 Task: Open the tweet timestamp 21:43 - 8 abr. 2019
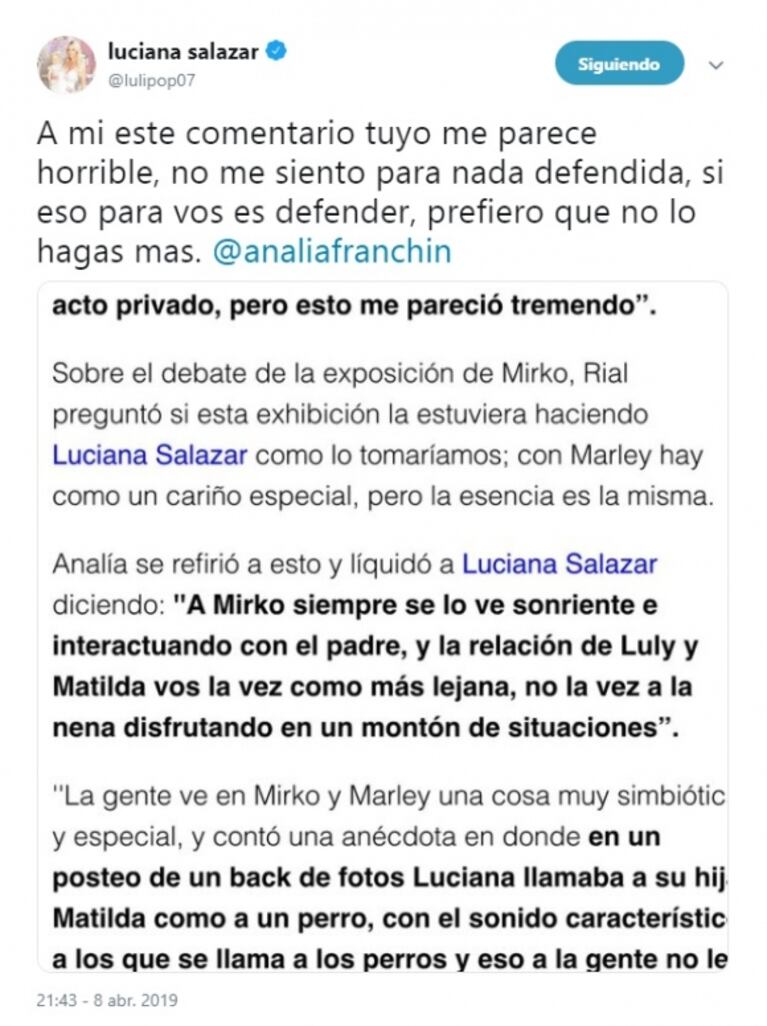tap(107, 999)
